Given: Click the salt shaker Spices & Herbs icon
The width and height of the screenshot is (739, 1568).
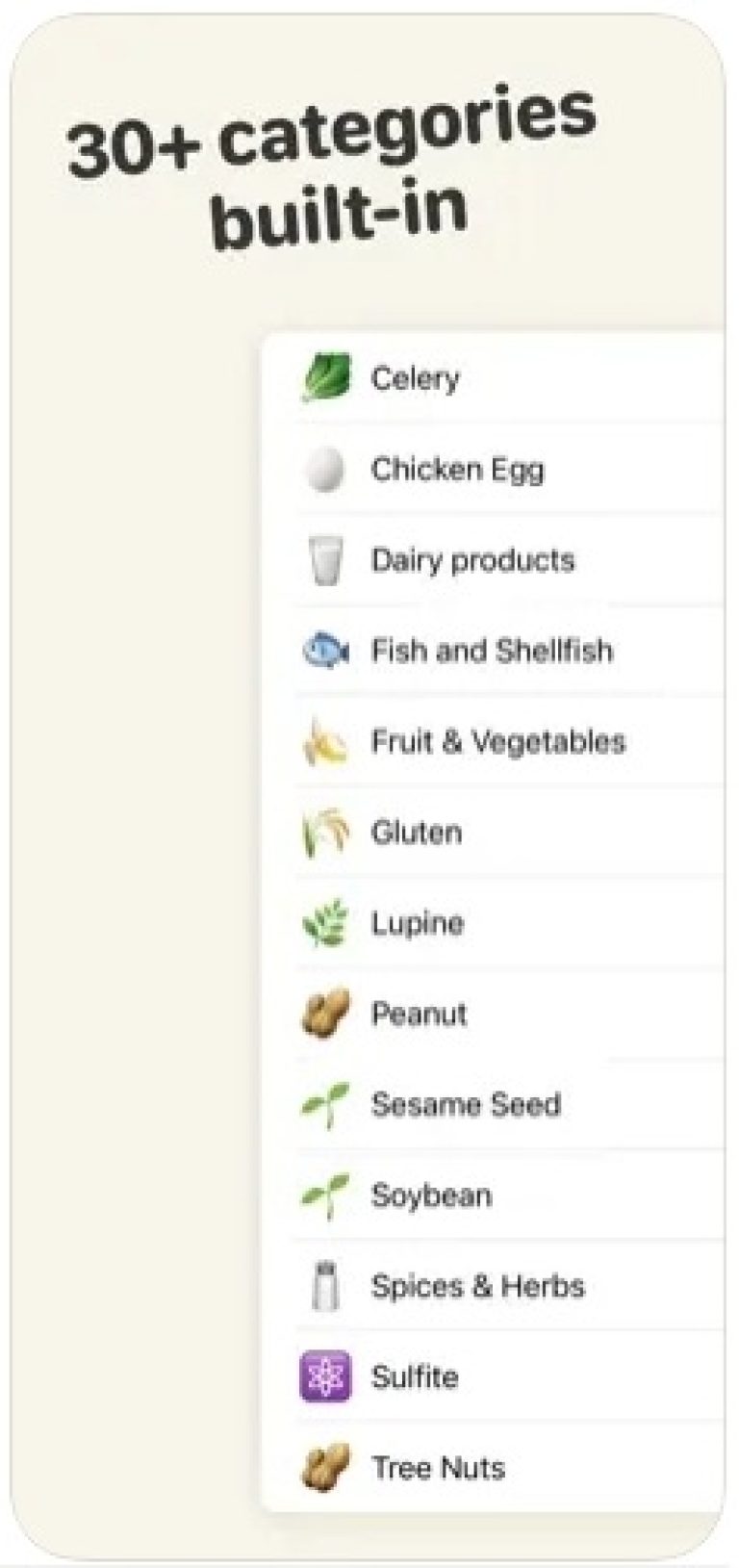Looking at the screenshot, I should click(x=327, y=1285).
